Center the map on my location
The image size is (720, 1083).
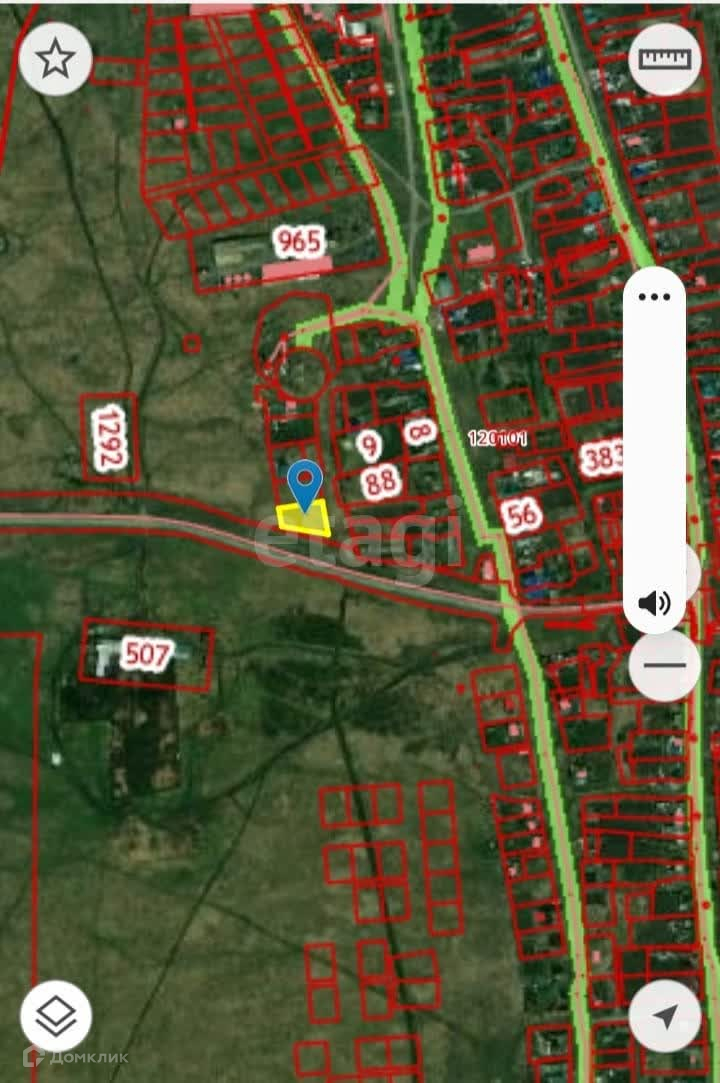pyautogui.click(x=665, y=1016)
